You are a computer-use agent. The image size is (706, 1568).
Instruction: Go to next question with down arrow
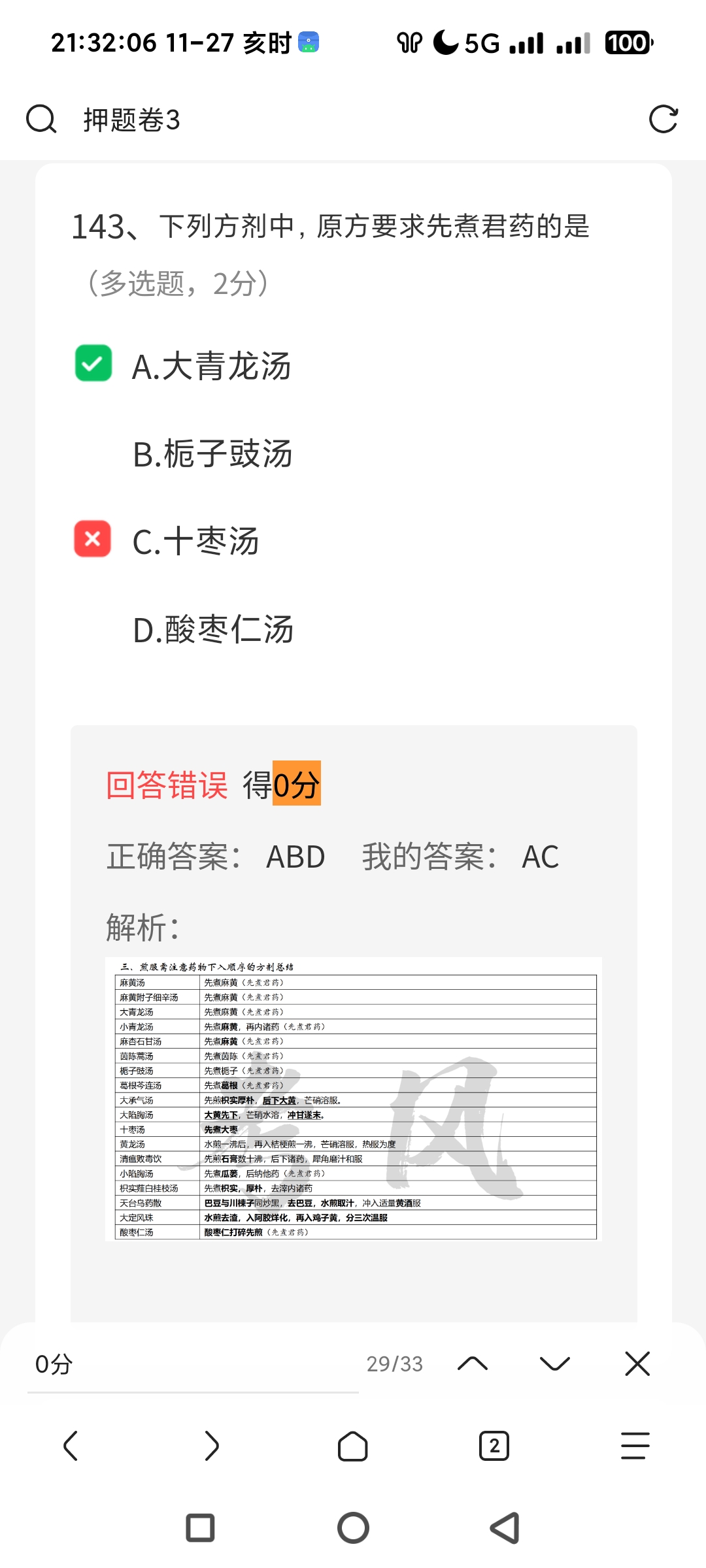(555, 1364)
